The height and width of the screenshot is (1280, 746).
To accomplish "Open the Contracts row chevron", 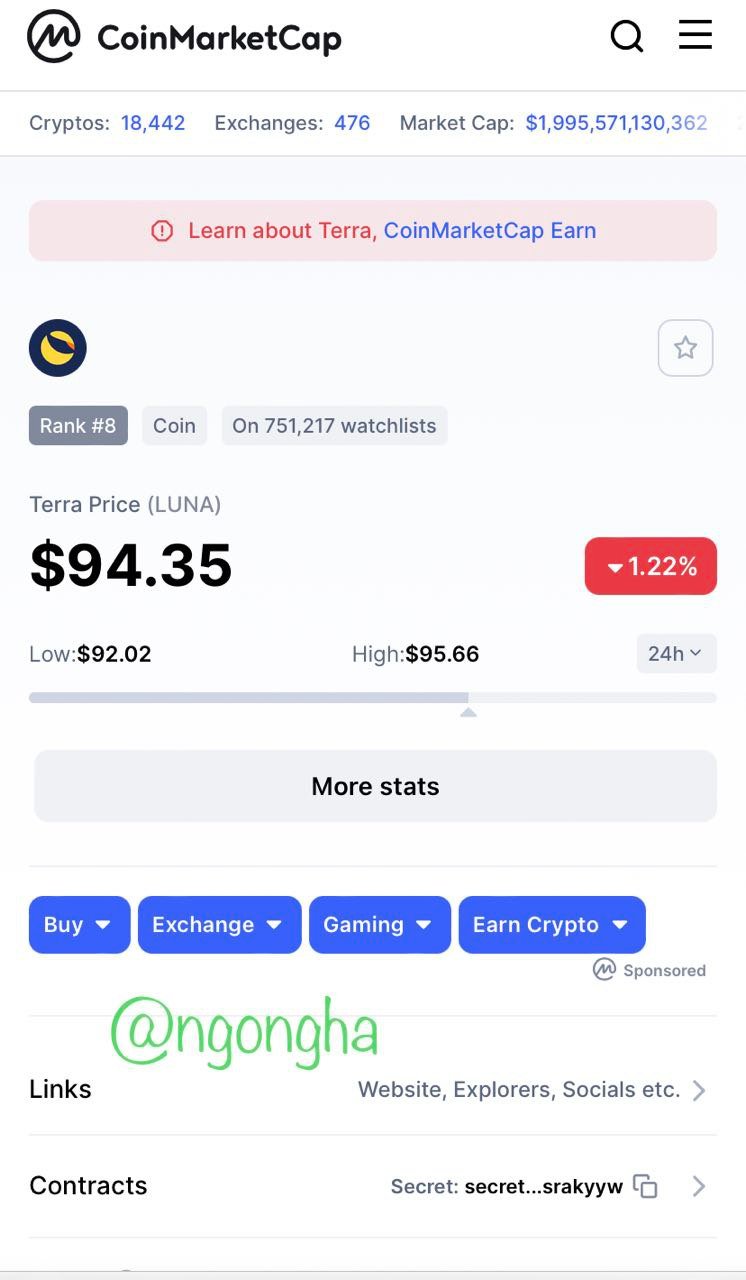I will pos(699,1187).
